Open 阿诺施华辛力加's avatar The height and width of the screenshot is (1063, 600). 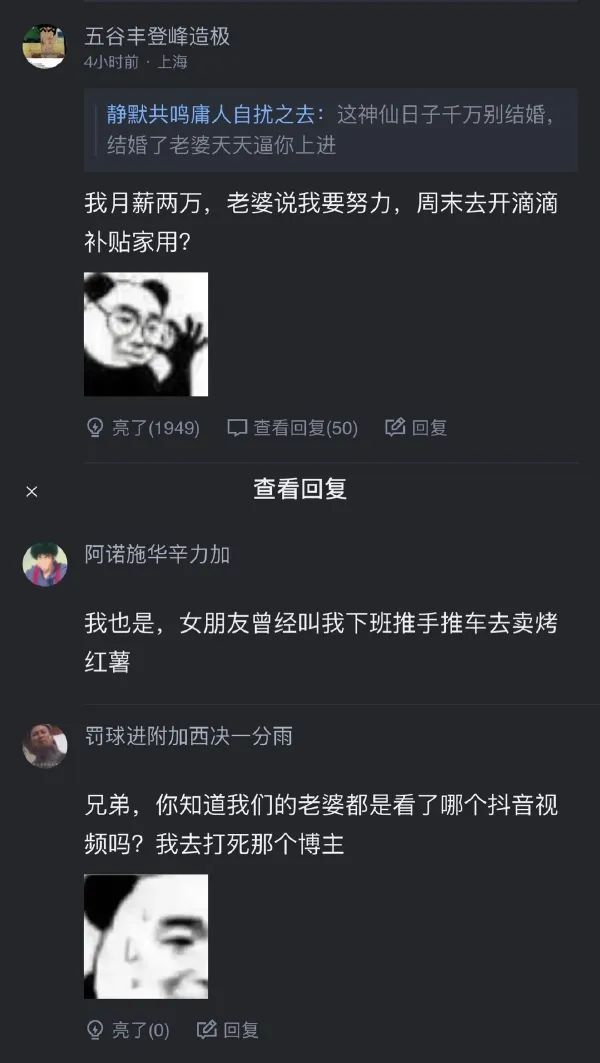coord(44,564)
